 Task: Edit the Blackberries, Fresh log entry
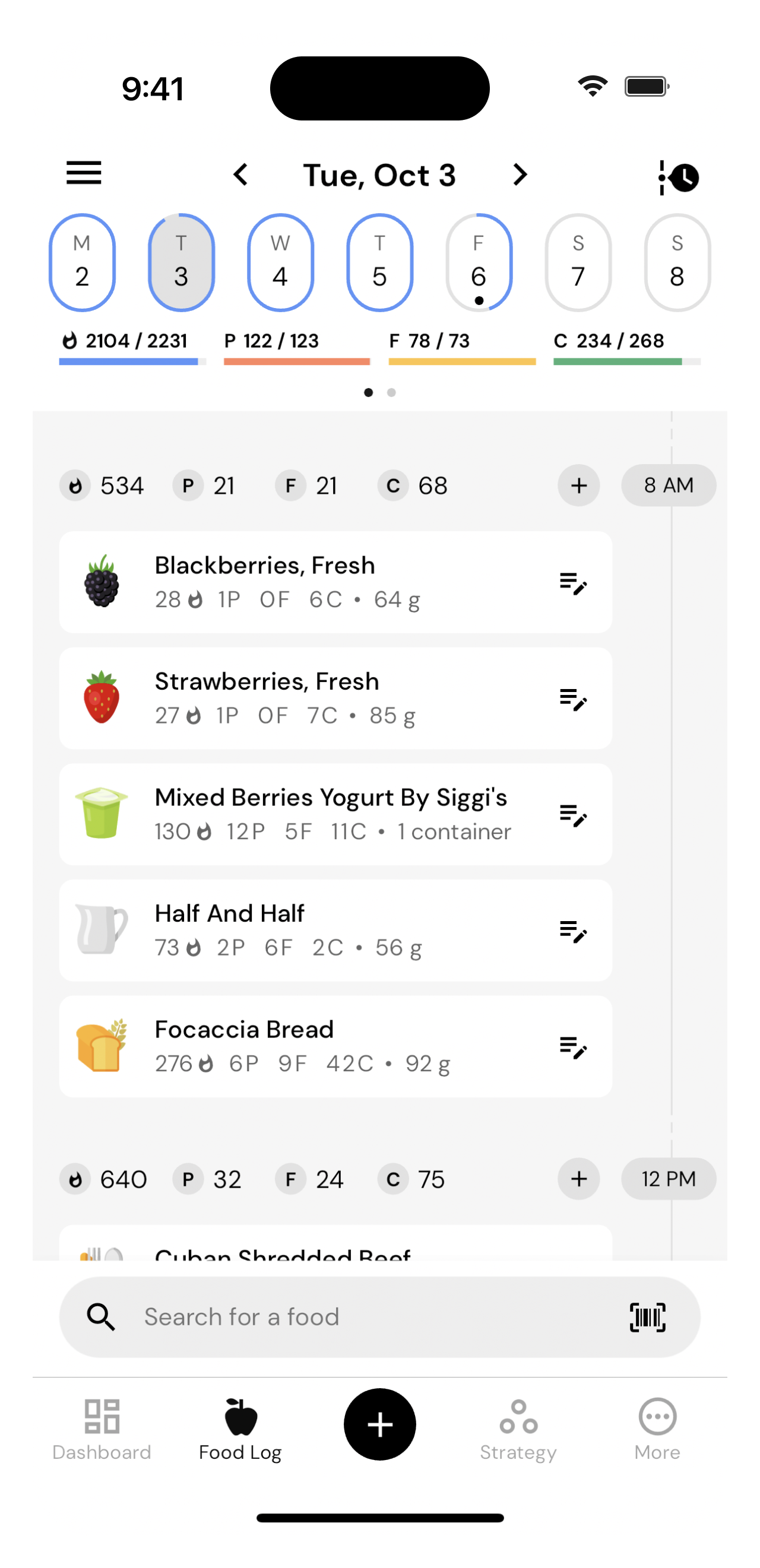[573, 585]
